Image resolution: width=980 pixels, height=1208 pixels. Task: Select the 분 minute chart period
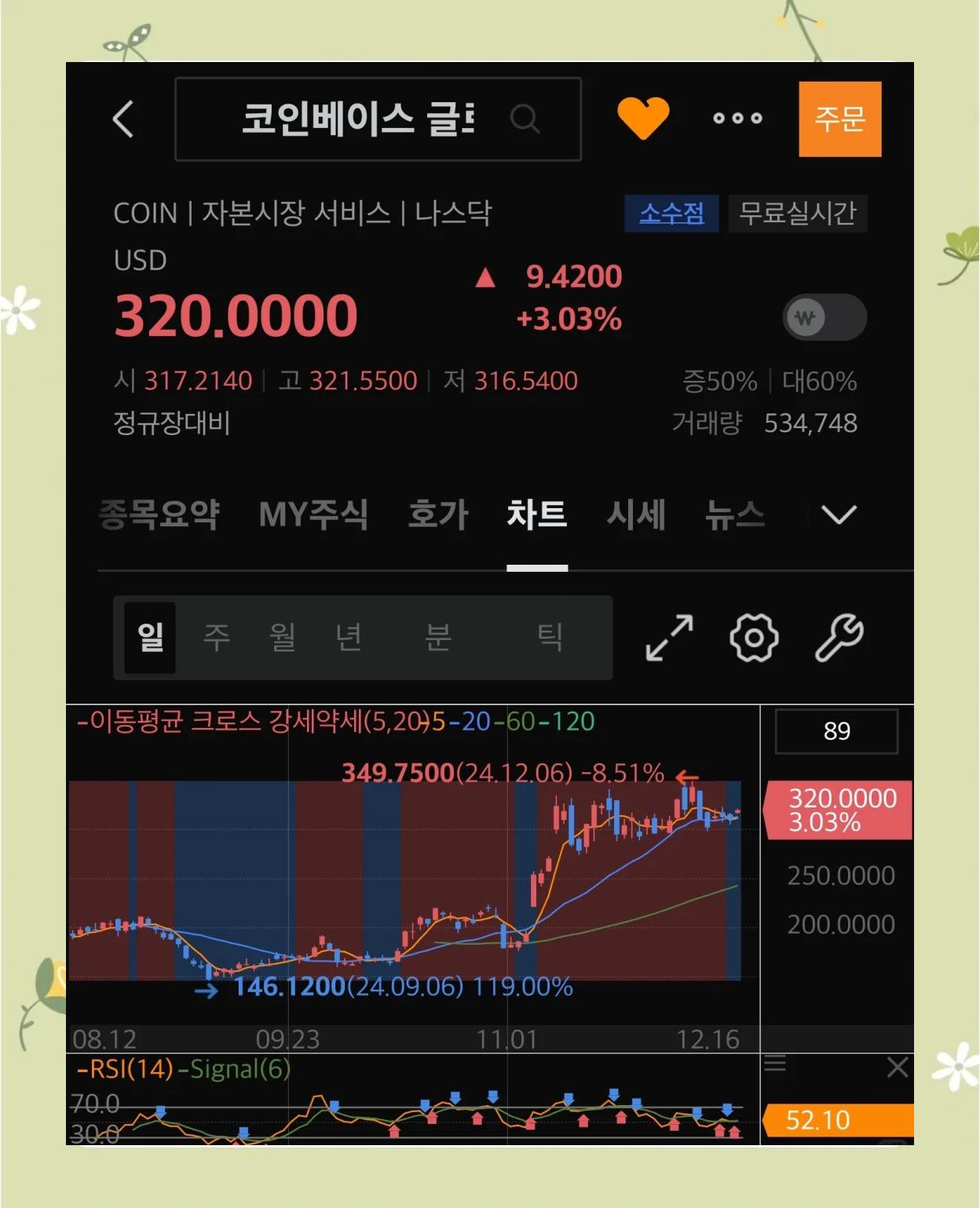pos(437,637)
